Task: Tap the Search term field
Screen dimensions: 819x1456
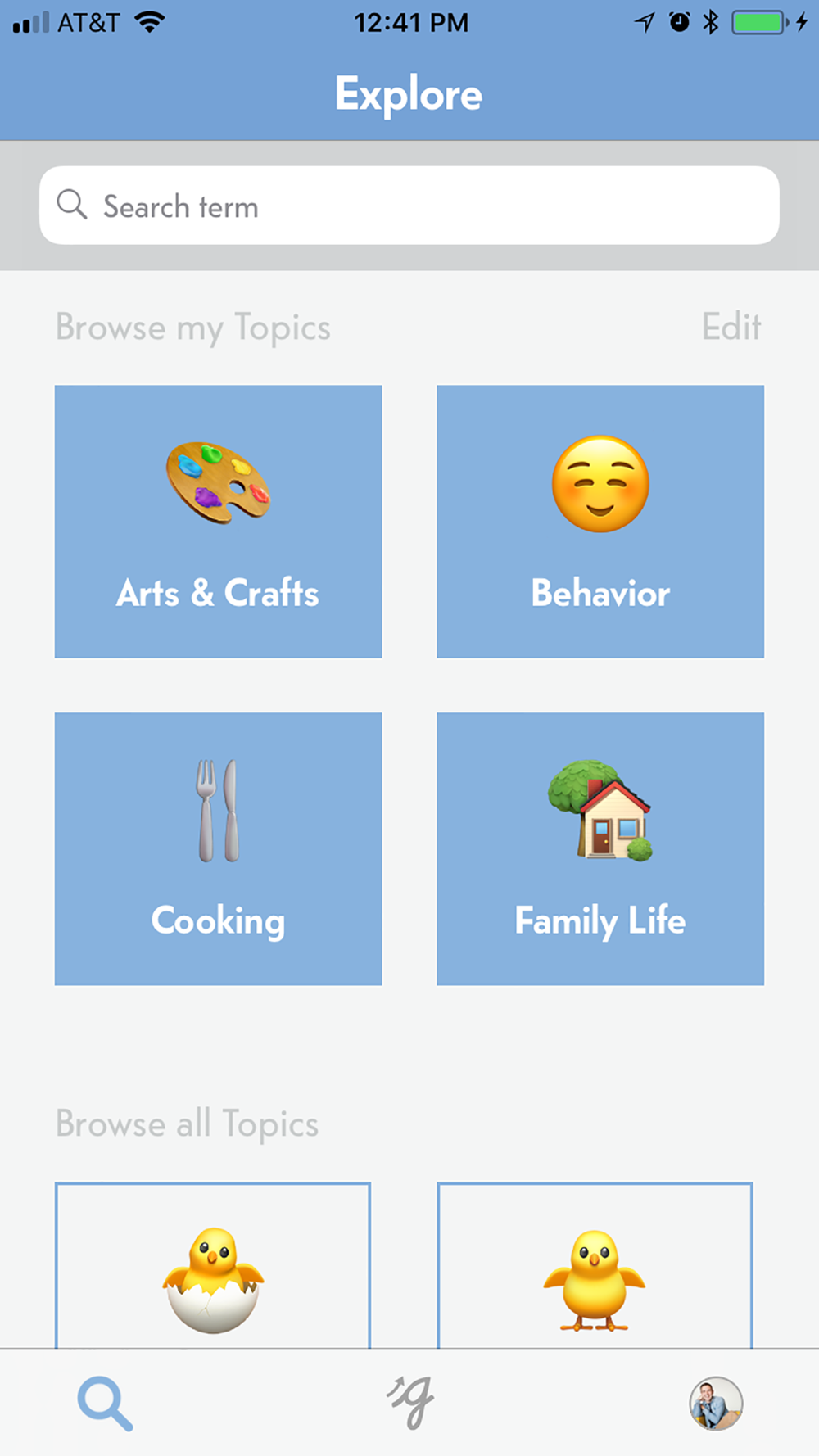Action: (x=409, y=206)
